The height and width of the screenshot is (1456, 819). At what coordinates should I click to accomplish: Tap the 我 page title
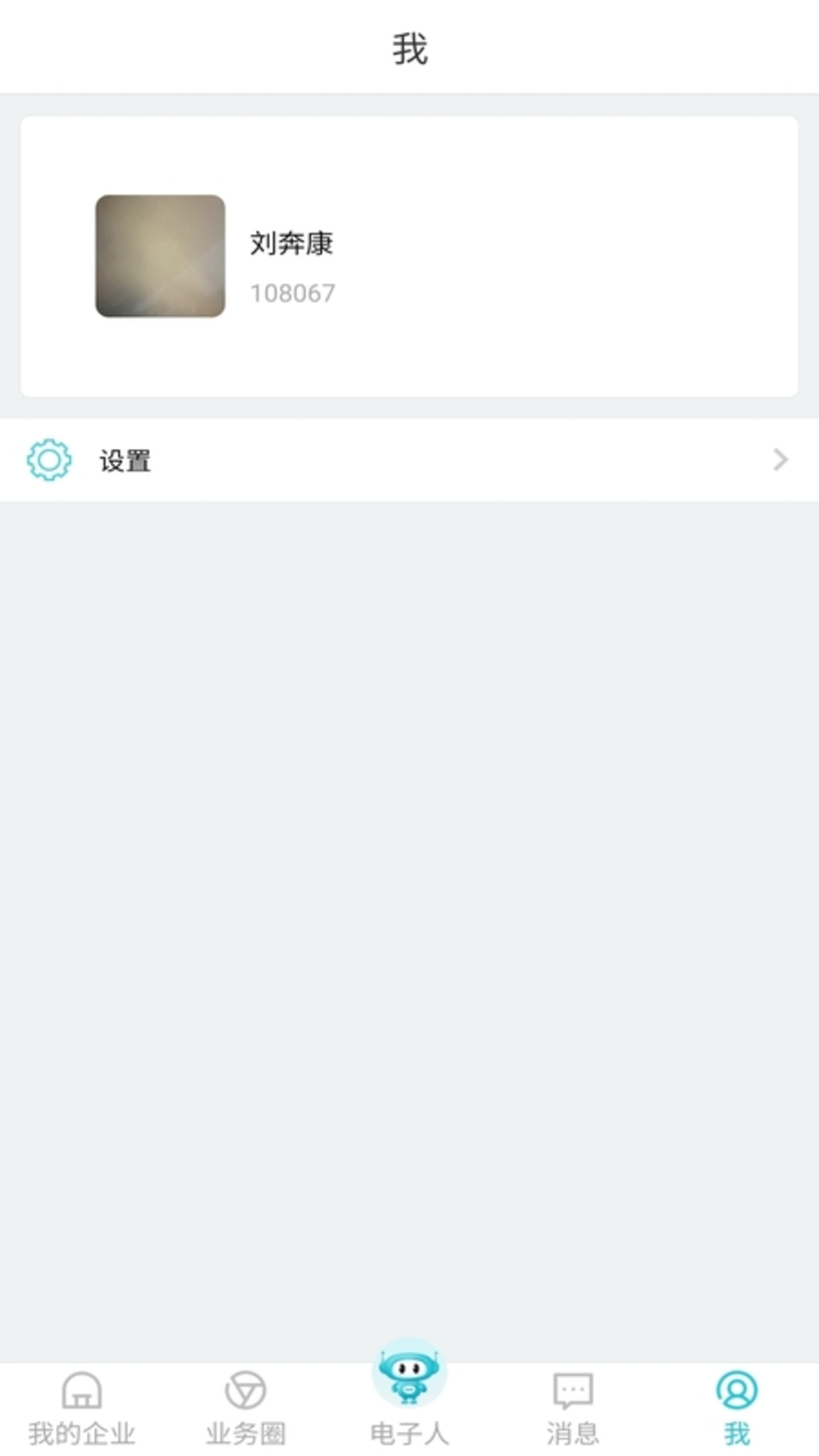(x=409, y=47)
